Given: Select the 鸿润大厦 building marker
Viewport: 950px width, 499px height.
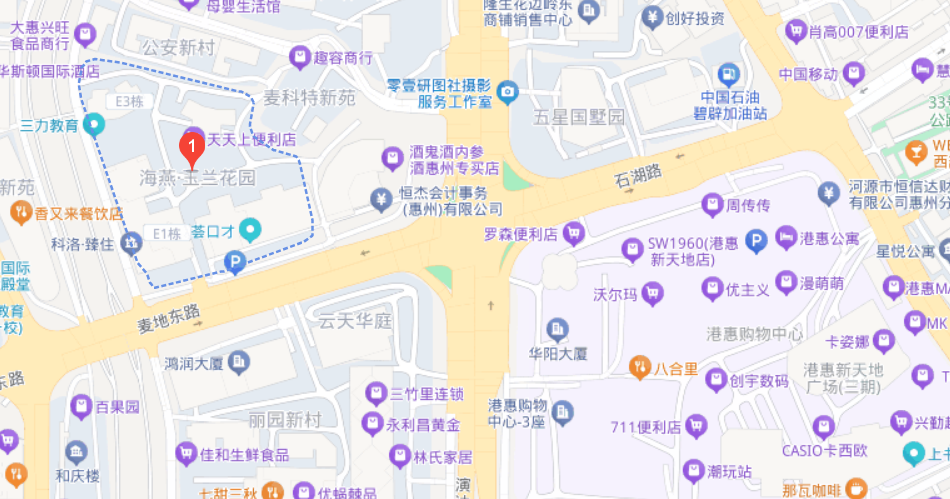Looking at the screenshot, I should click(238, 362).
